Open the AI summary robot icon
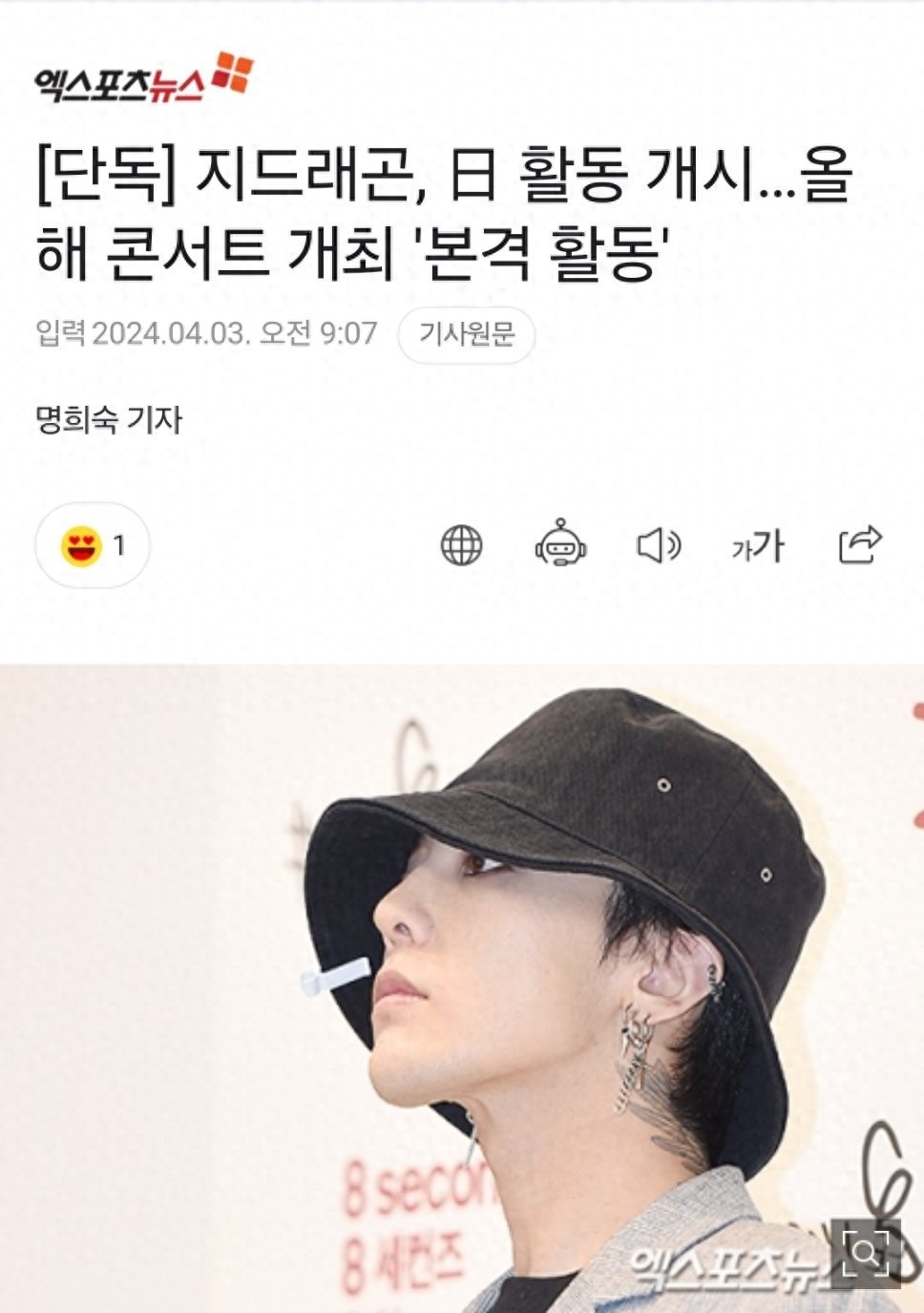 click(560, 545)
